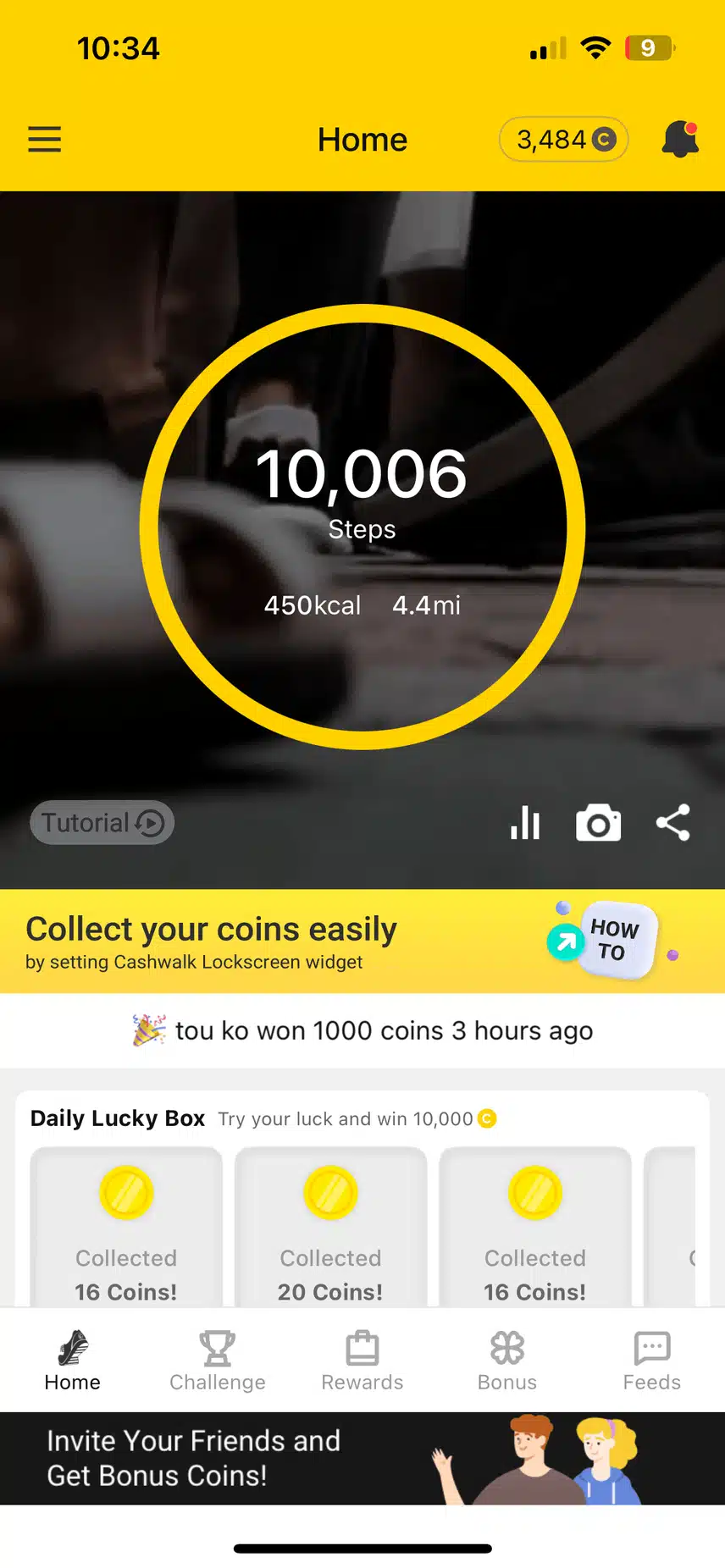Screen dimensions: 725x1568
Task: Switch to the Challenge tab
Action: [x=218, y=1360]
